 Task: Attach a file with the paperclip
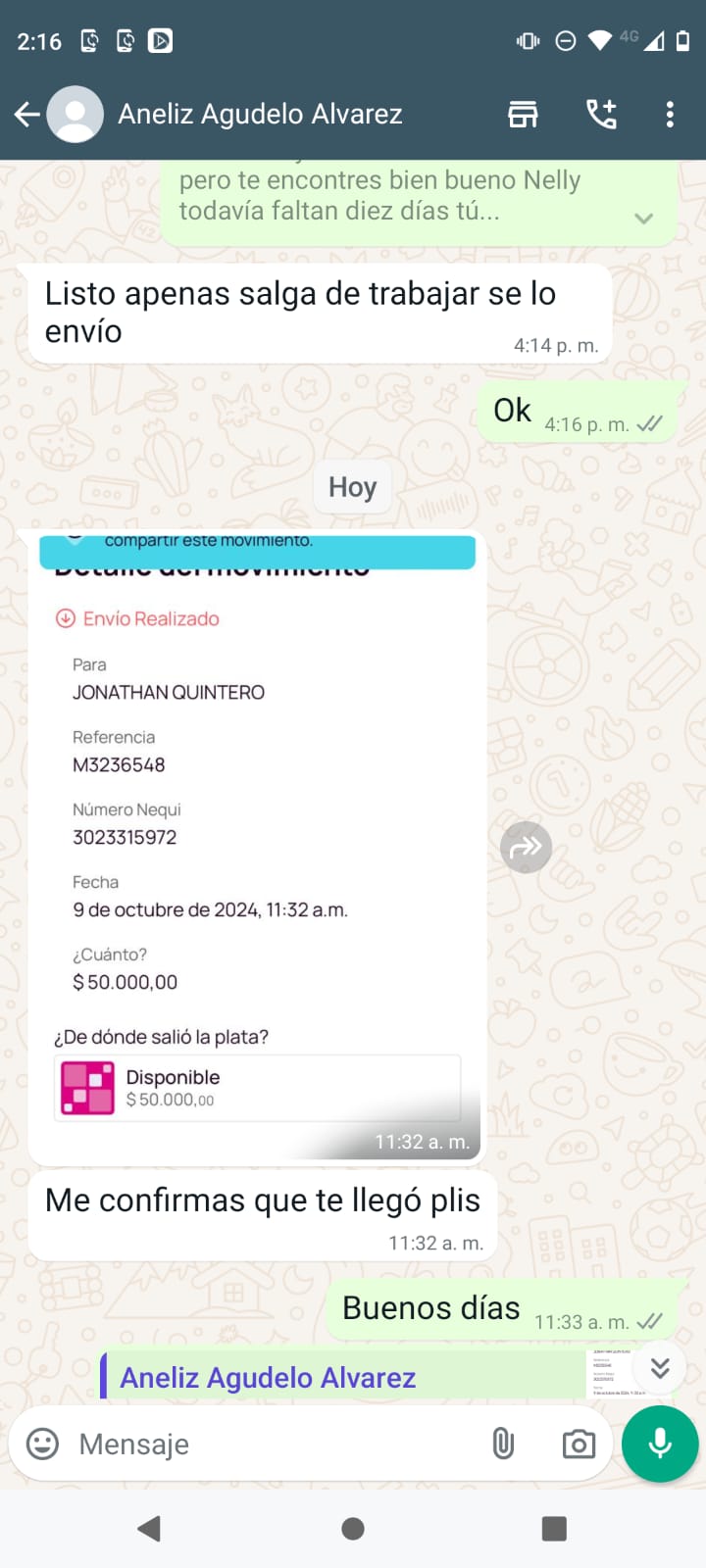(503, 1444)
